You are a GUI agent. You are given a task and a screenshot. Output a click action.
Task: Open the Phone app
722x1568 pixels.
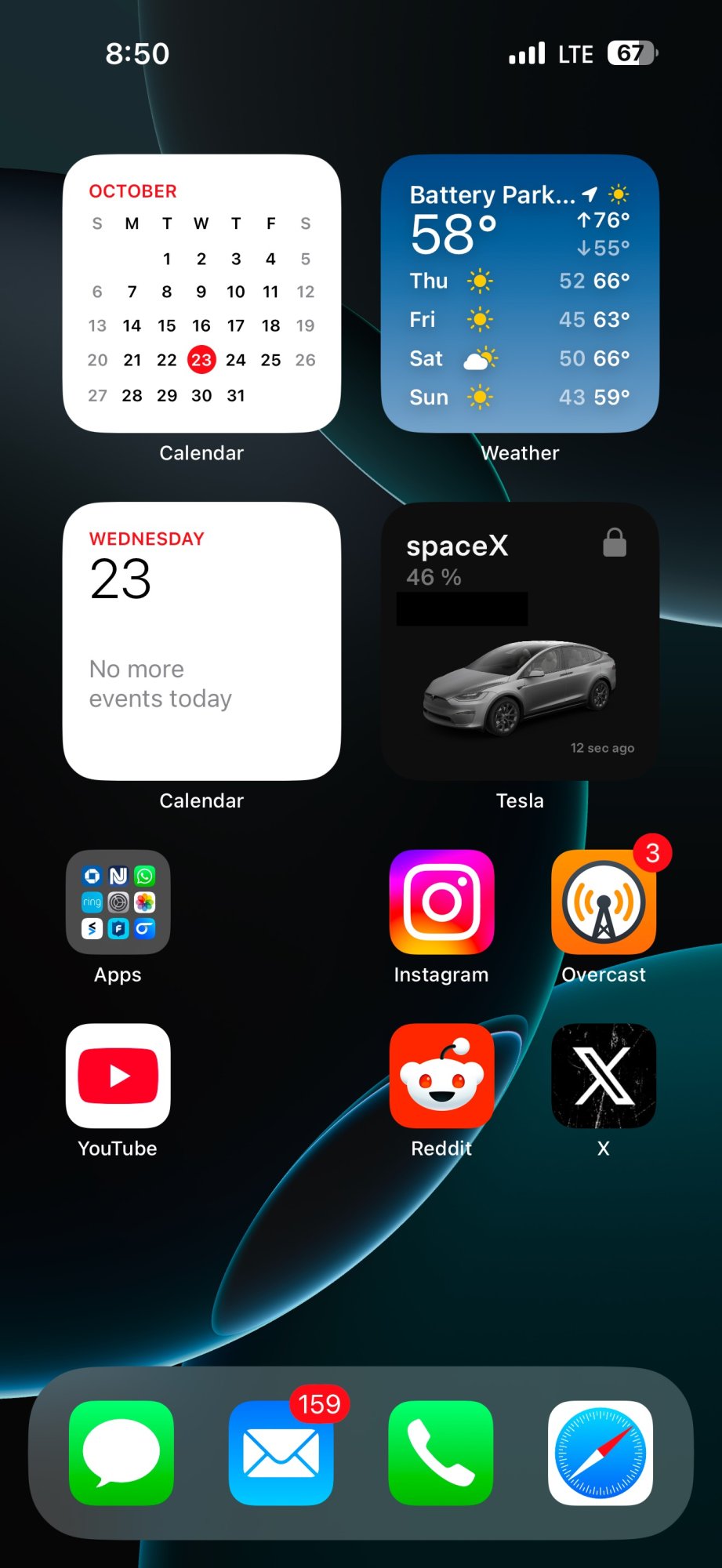click(x=441, y=1453)
